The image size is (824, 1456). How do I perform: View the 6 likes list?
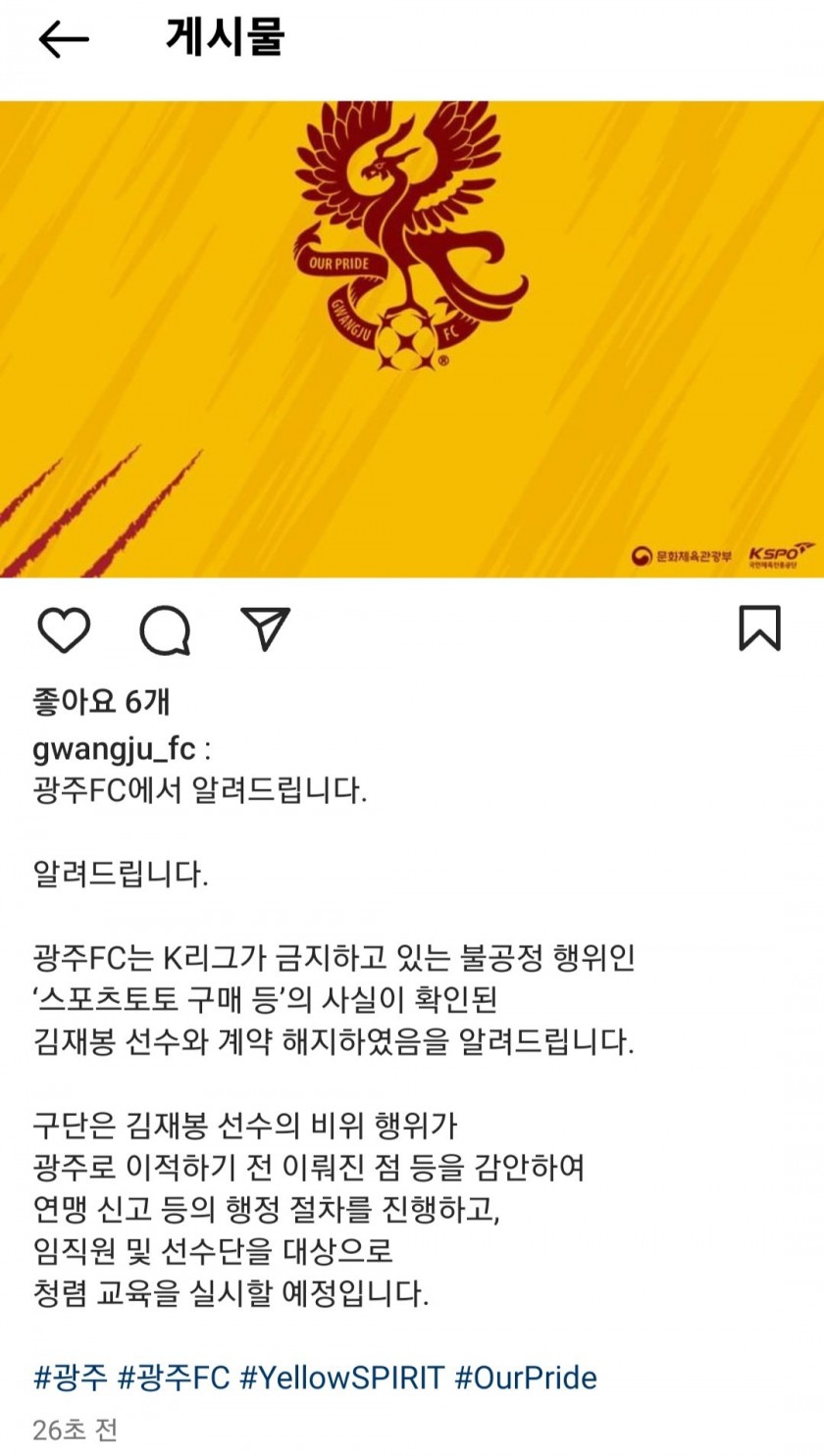(101, 701)
